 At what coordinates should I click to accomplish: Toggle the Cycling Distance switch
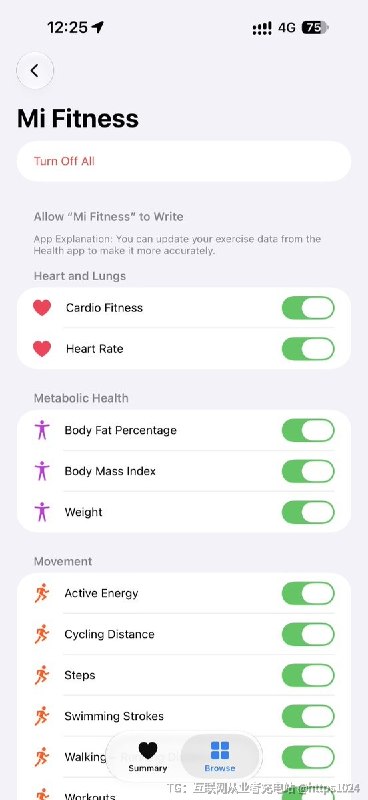coord(308,634)
